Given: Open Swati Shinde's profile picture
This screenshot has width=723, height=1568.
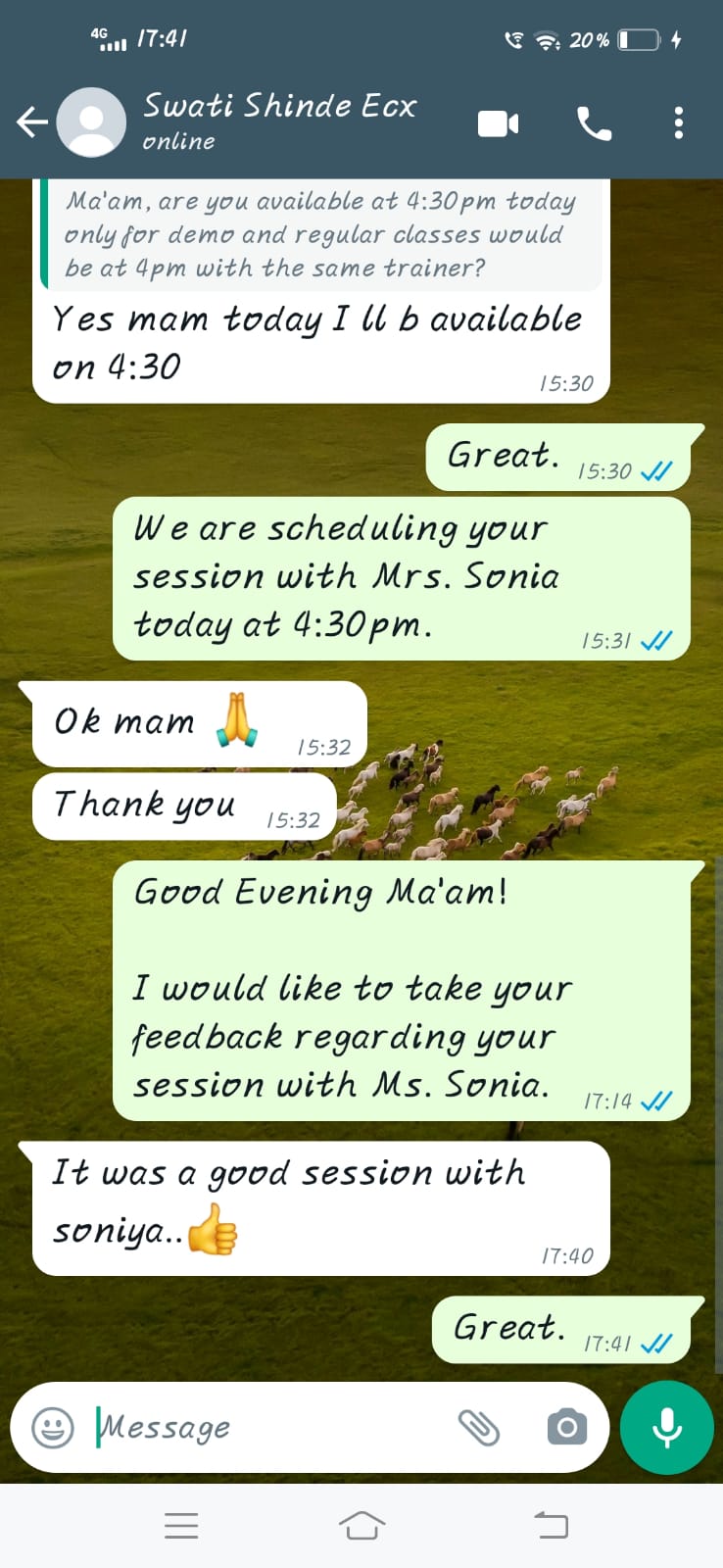Looking at the screenshot, I should tap(92, 122).
